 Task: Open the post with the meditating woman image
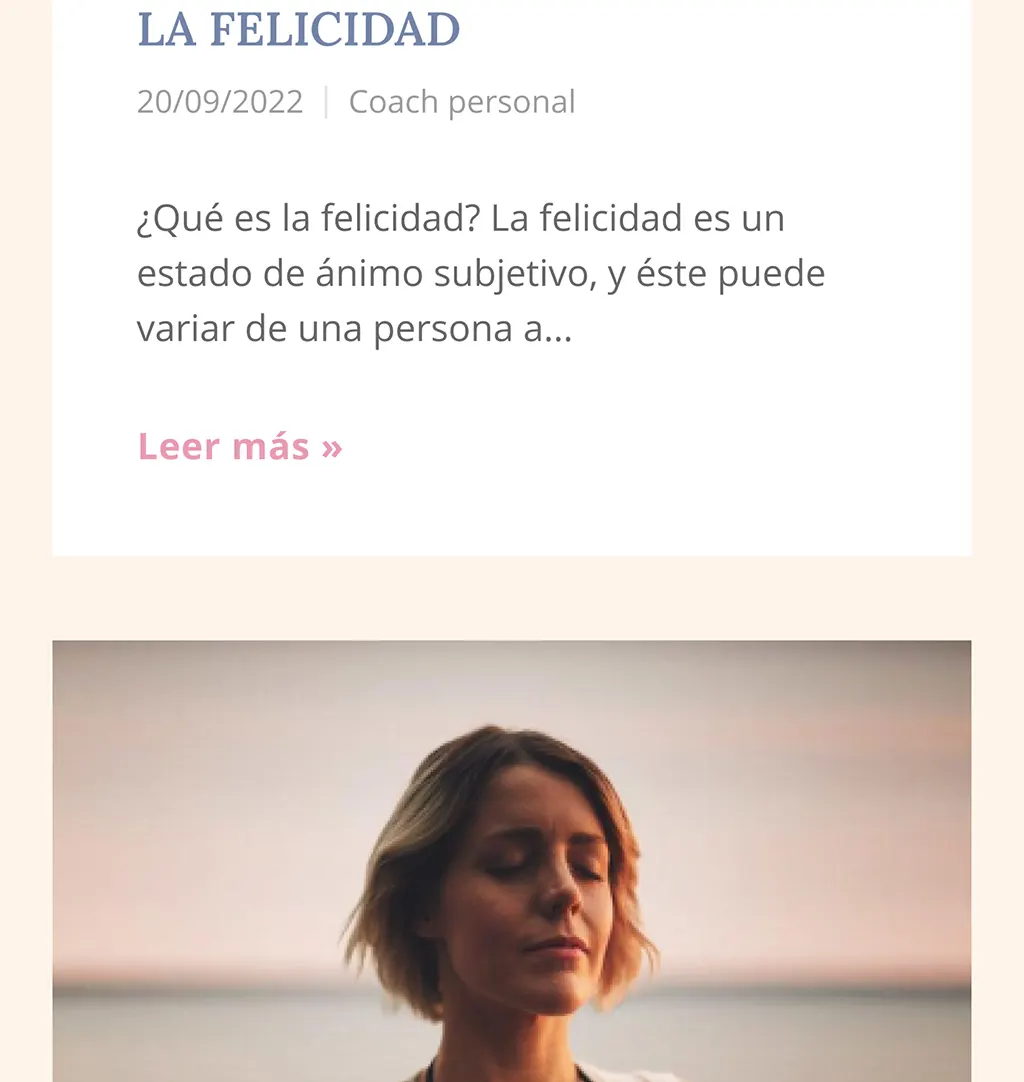(511, 860)
